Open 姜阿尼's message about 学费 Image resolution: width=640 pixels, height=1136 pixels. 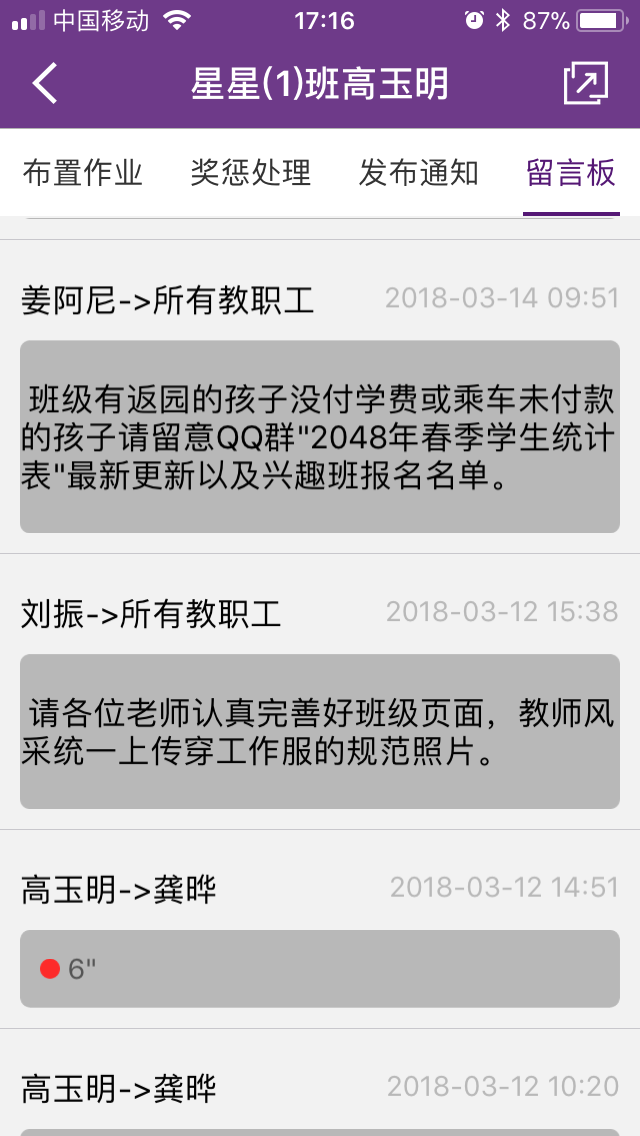[320, 437]
